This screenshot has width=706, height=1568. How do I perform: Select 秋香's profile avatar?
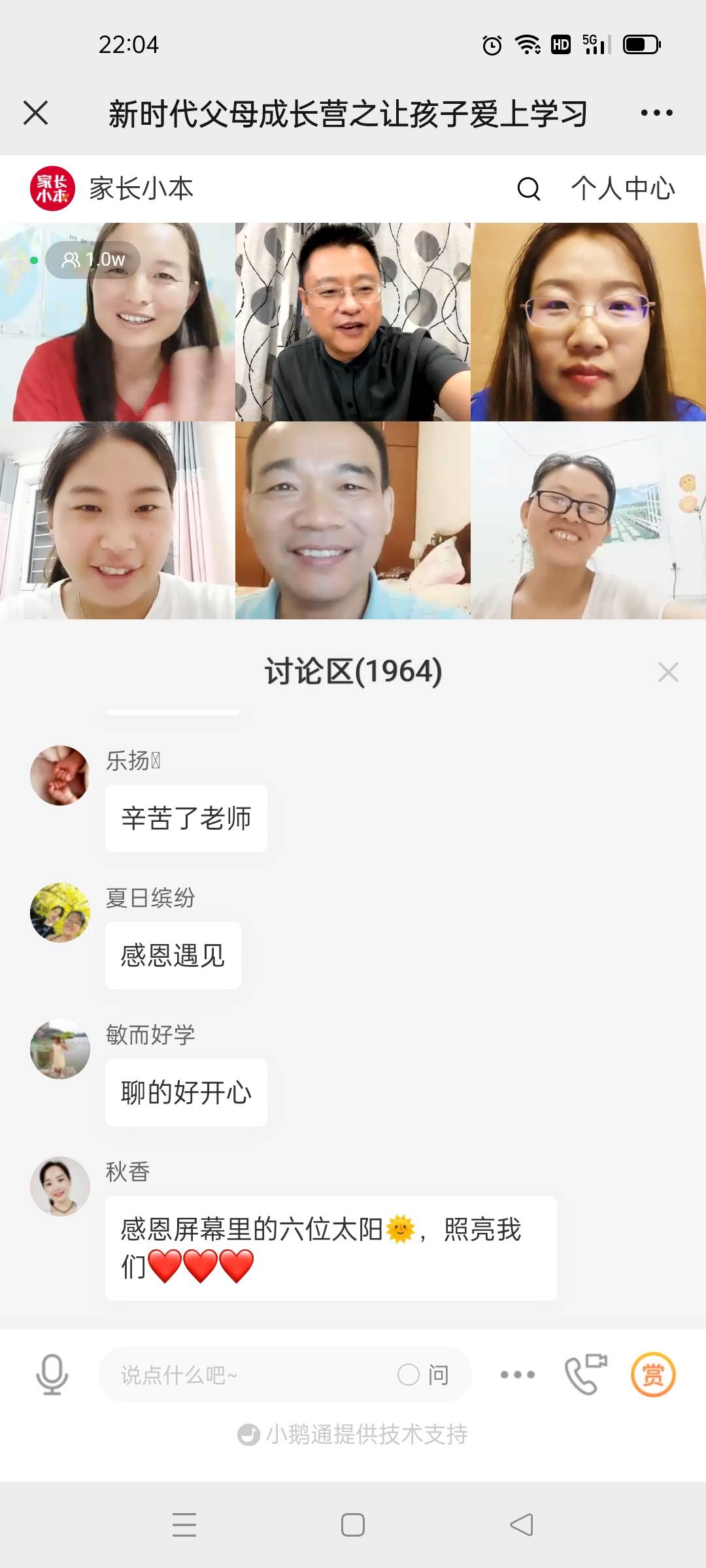pyautogui.click(x=60, y=1186)
